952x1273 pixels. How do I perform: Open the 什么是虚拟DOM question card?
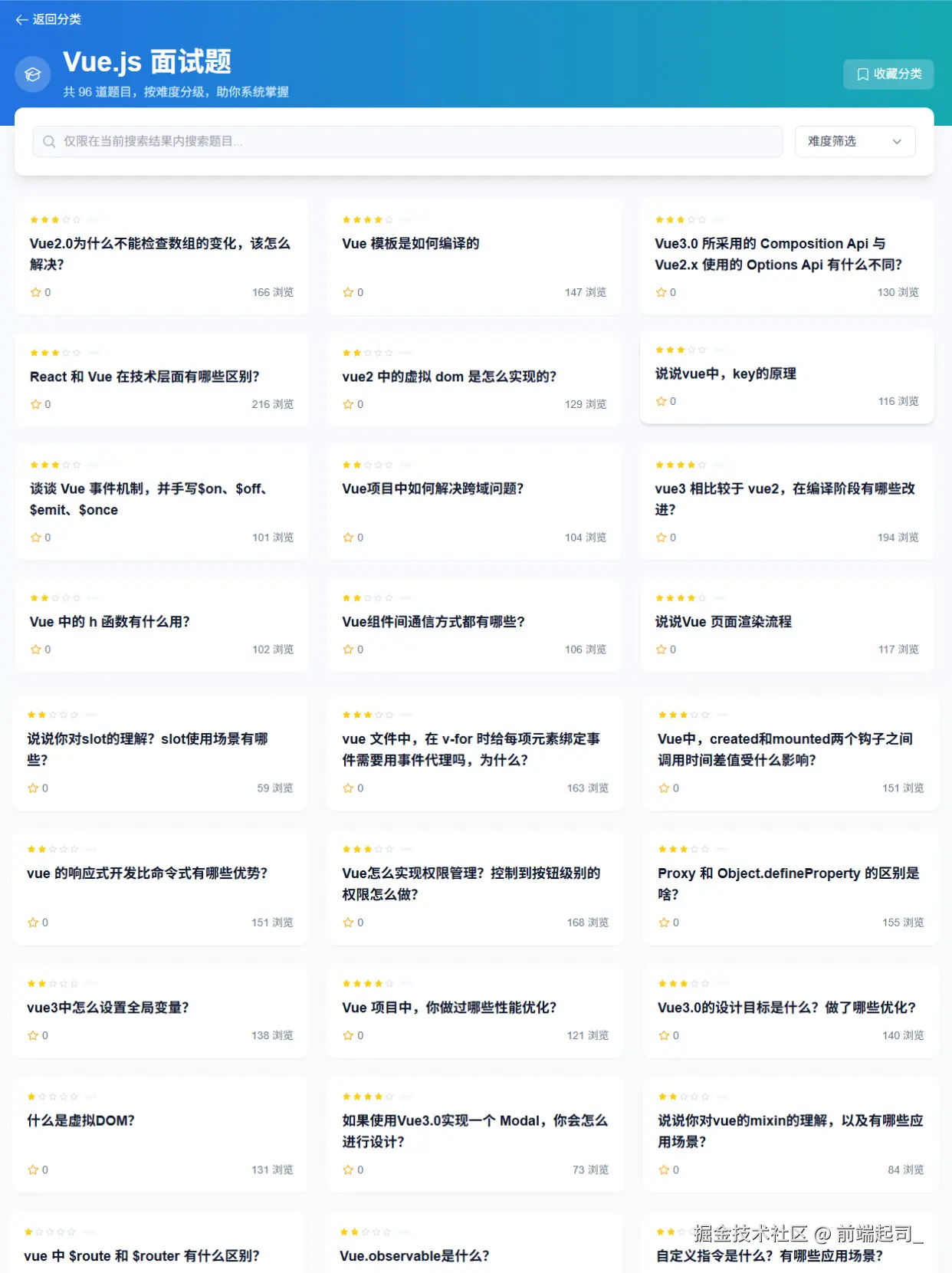81,1120
